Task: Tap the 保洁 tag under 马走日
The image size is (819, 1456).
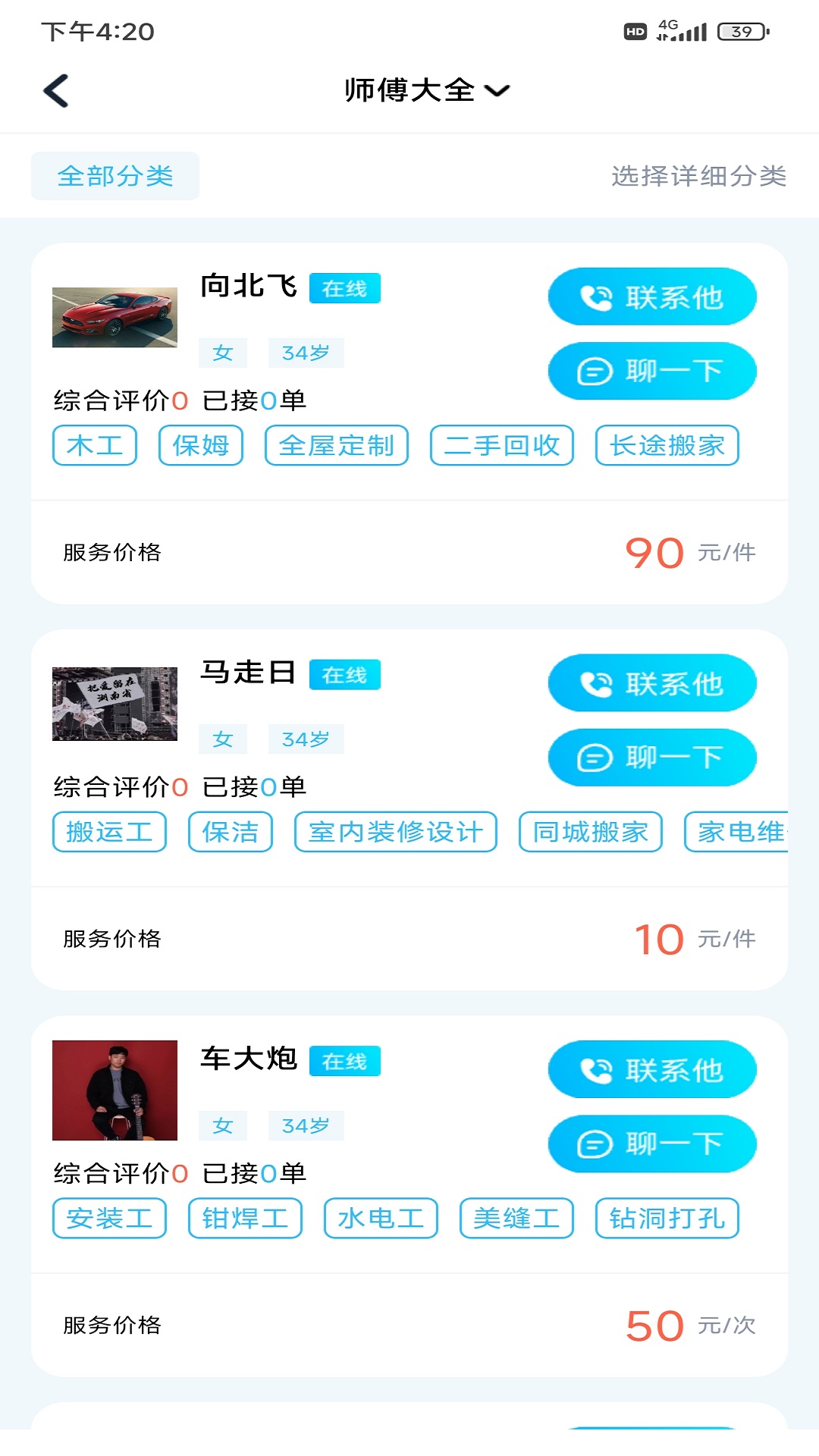Action: coord(231,832)
